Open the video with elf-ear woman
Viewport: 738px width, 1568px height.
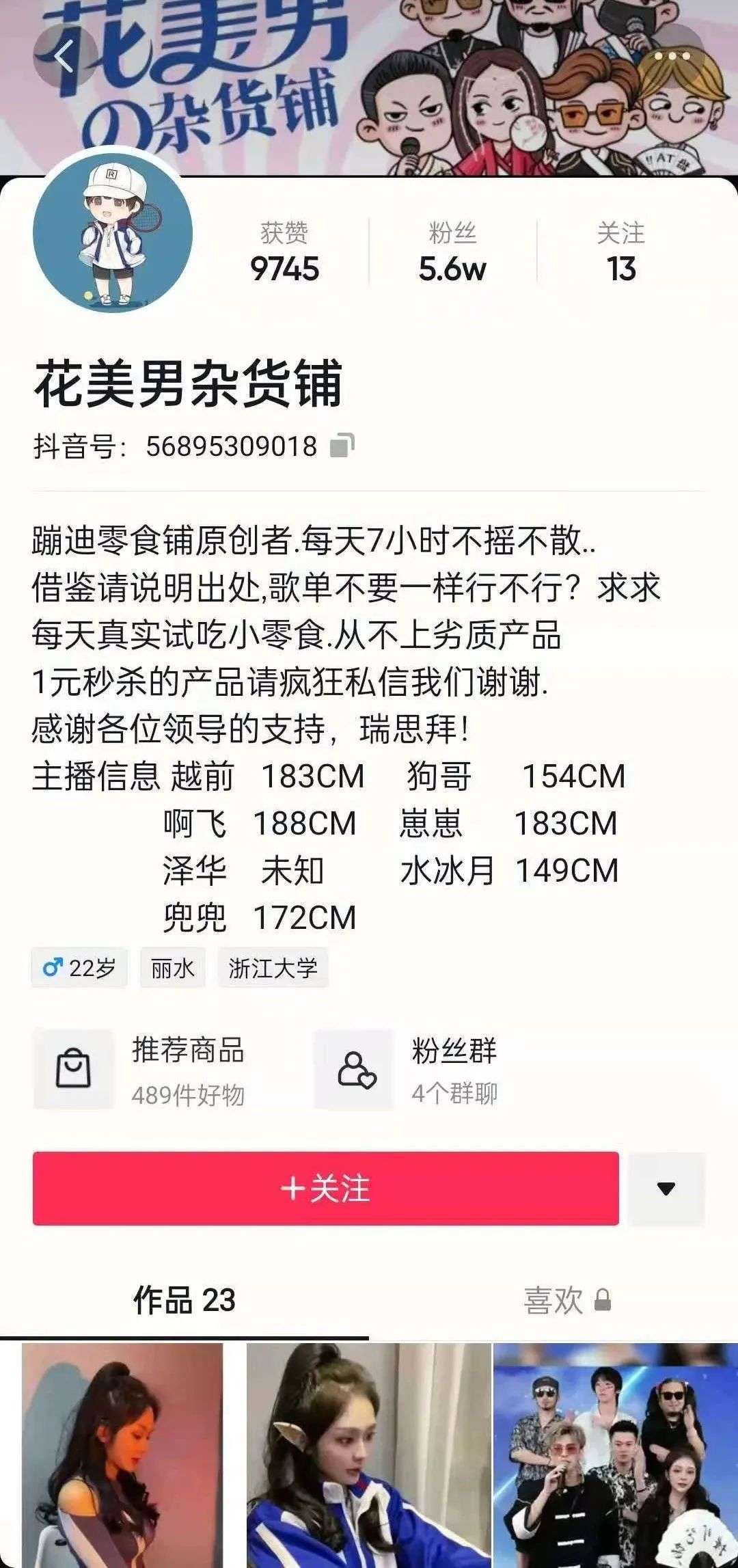(x=369, y=1456)
